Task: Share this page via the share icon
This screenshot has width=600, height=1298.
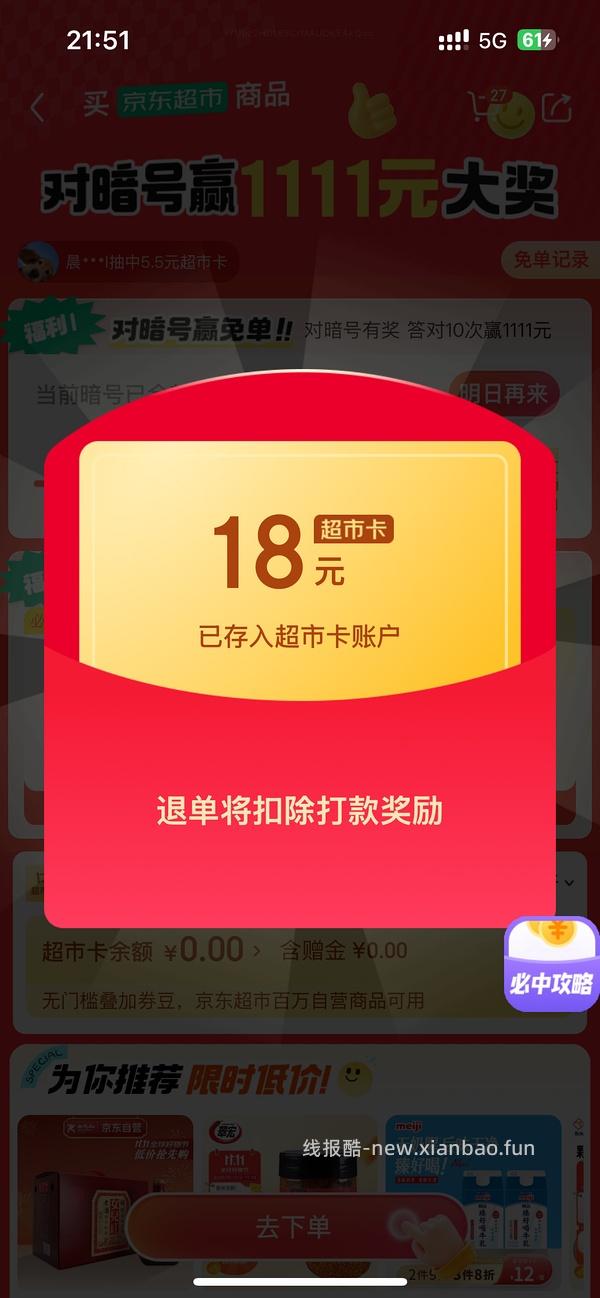Action: pos(556,107)
